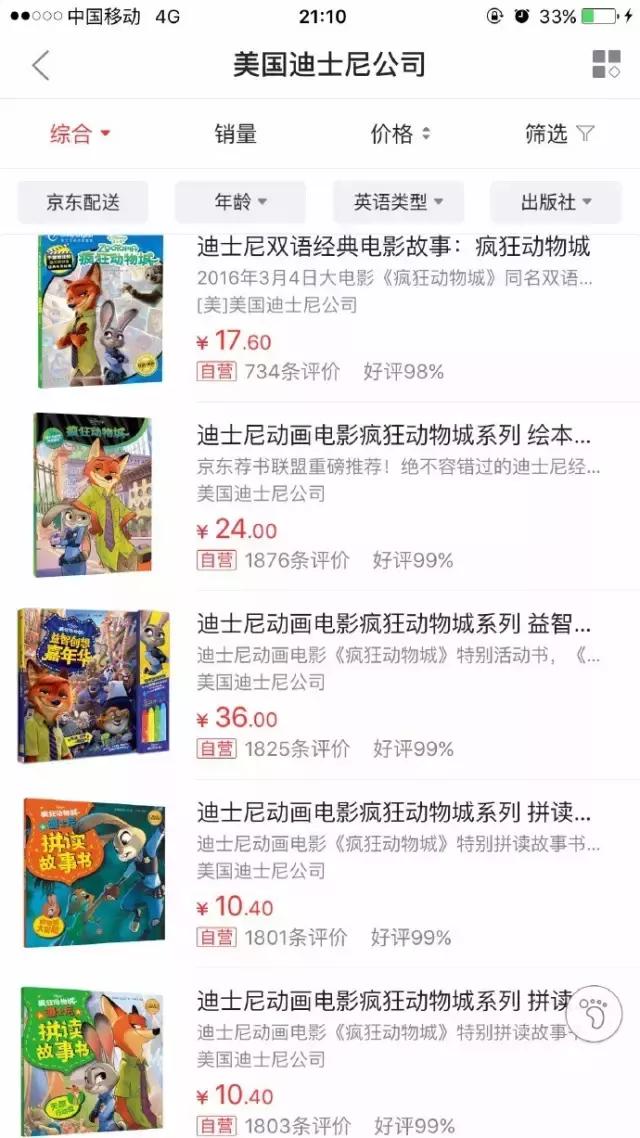Expand the 出版社 filter dropdown

pos(555,202)
